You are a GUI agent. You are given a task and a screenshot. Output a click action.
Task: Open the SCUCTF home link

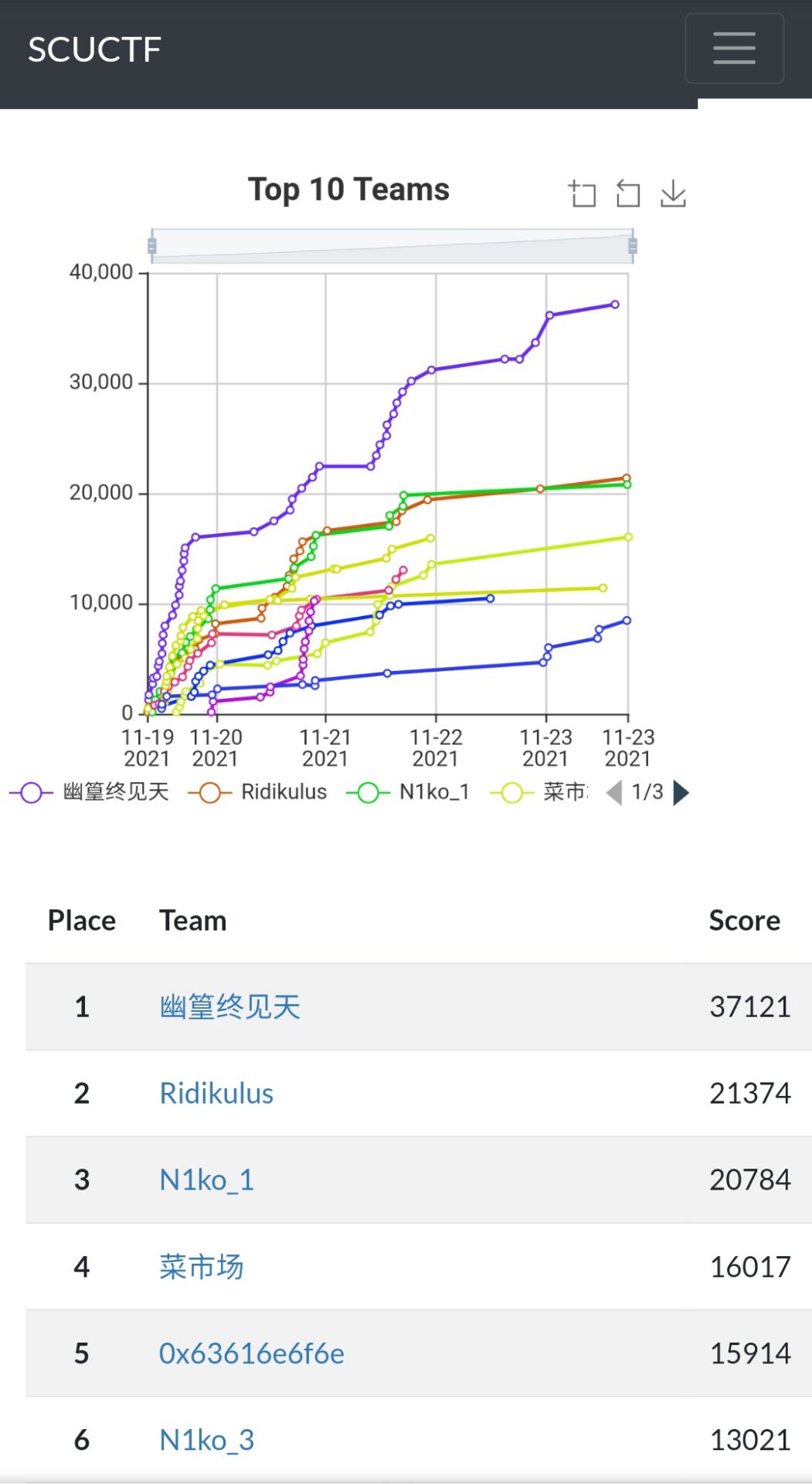(94, 49)
